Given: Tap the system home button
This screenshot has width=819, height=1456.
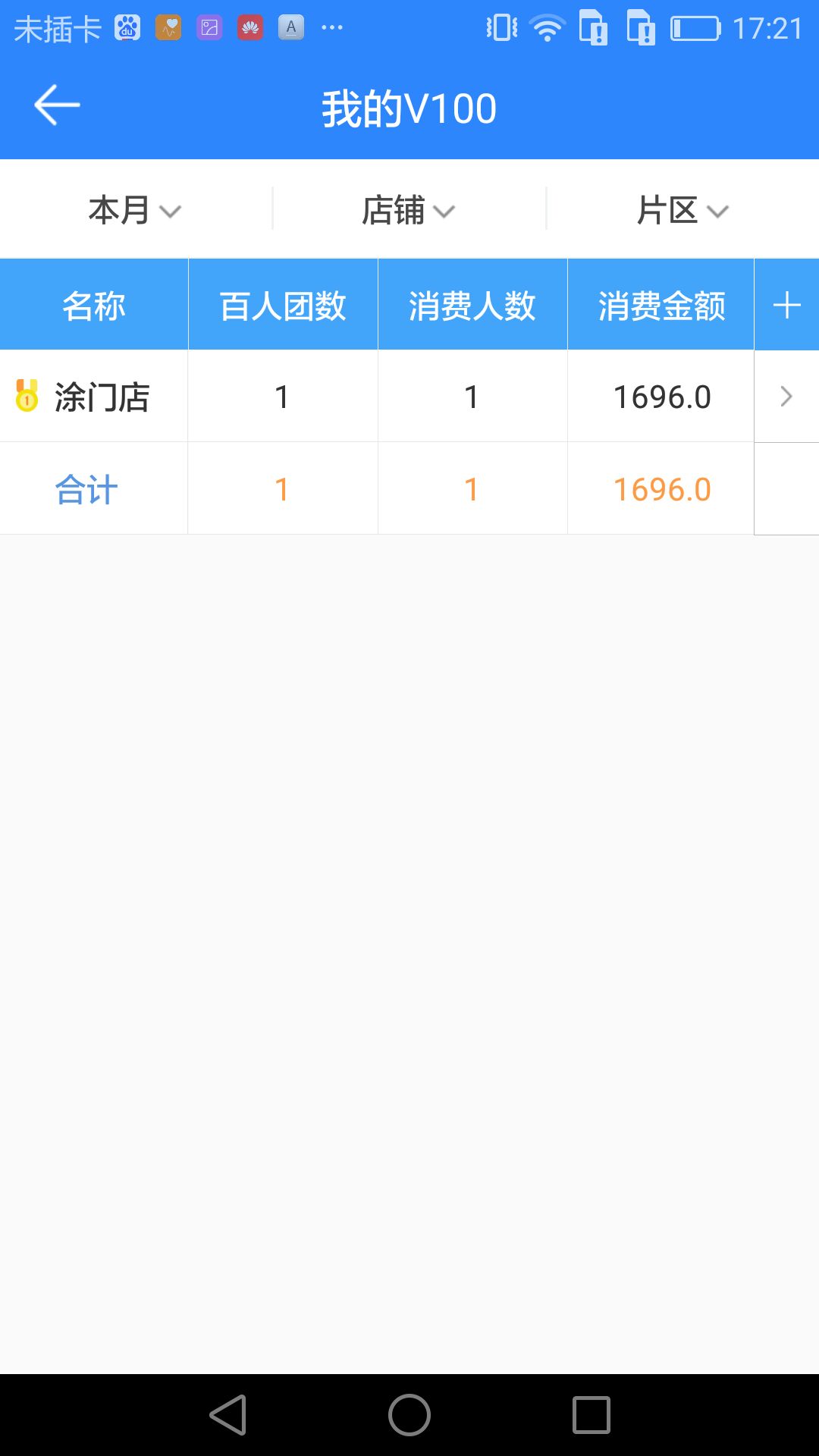Looking at the screenshot, I should tap(409, 1415).
